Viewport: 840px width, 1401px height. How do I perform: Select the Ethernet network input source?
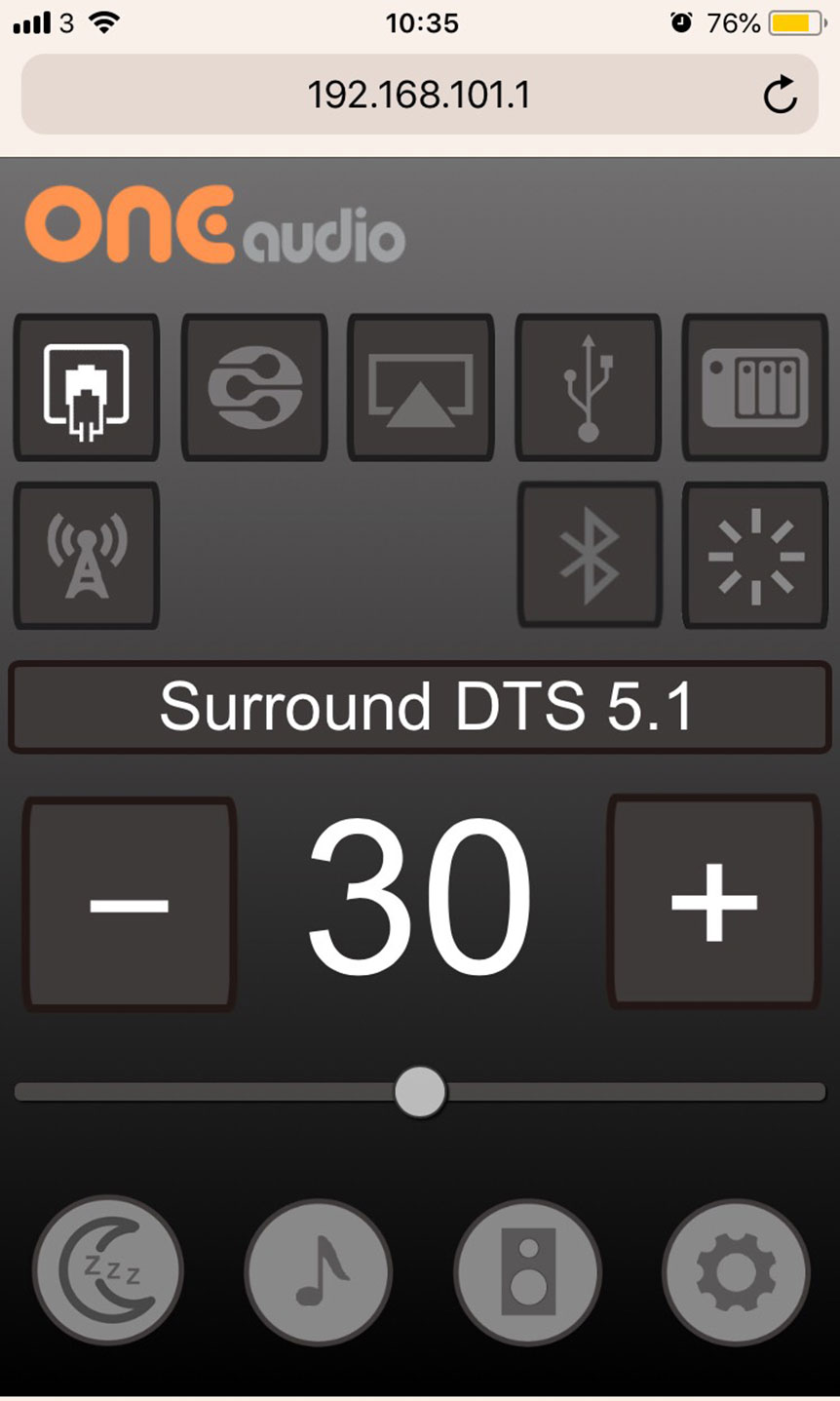pos(87,388)
